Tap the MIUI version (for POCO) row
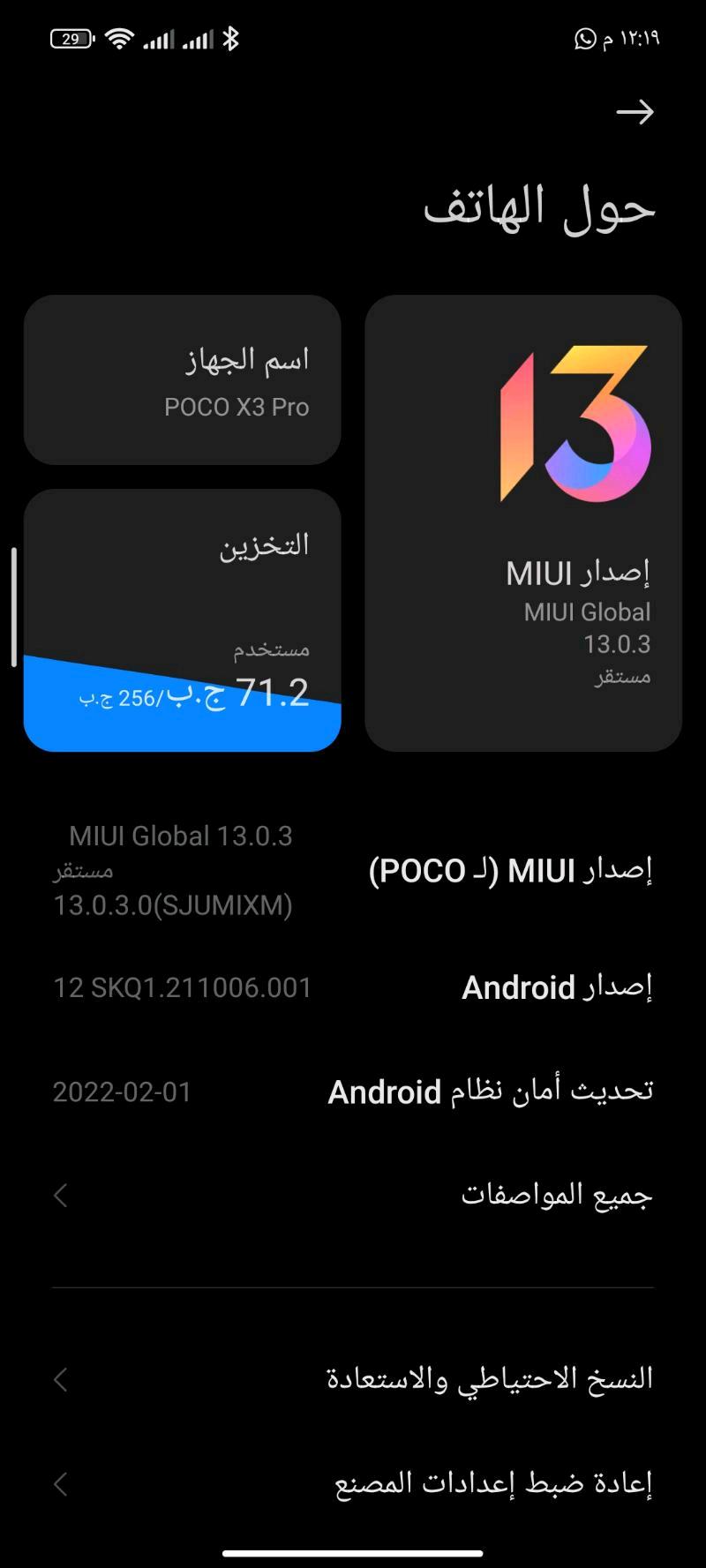The width and height of the screenshot is (706, 1568). [x=353, y=871]
